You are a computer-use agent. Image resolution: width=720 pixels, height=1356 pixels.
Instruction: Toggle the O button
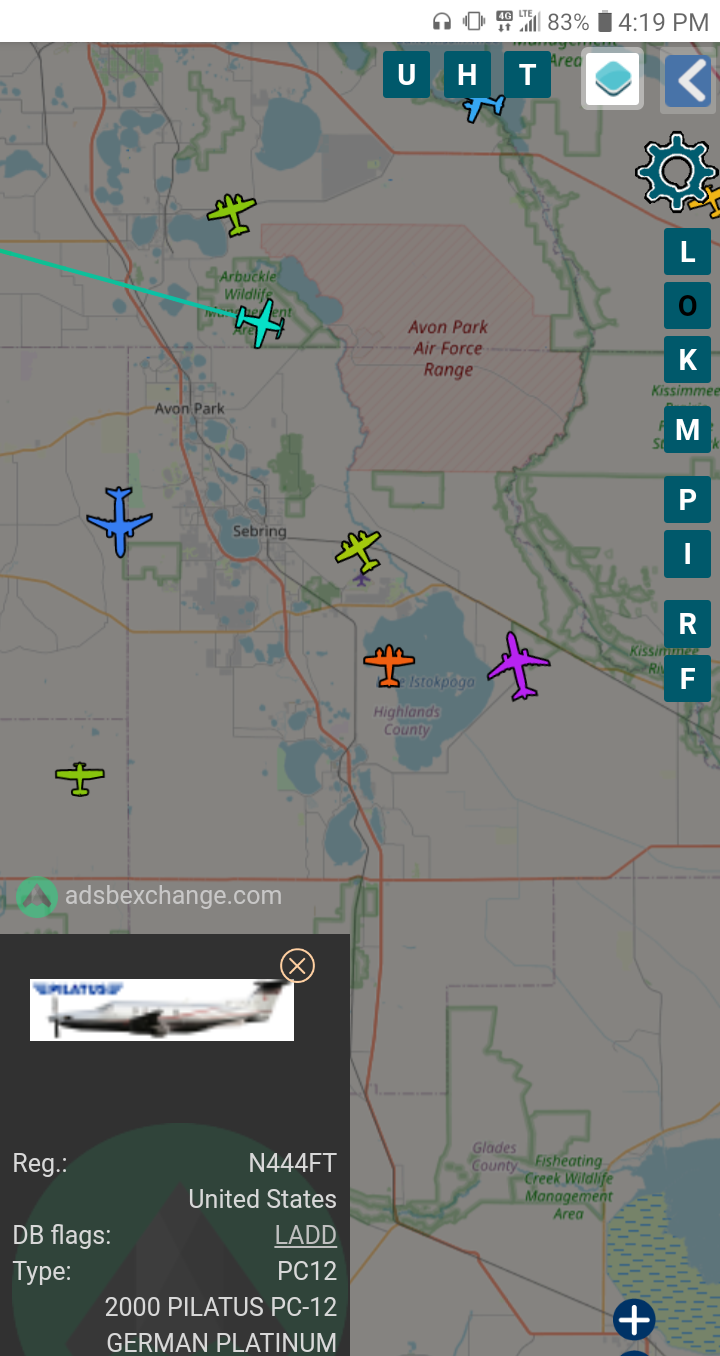click(x=687, y=306)
